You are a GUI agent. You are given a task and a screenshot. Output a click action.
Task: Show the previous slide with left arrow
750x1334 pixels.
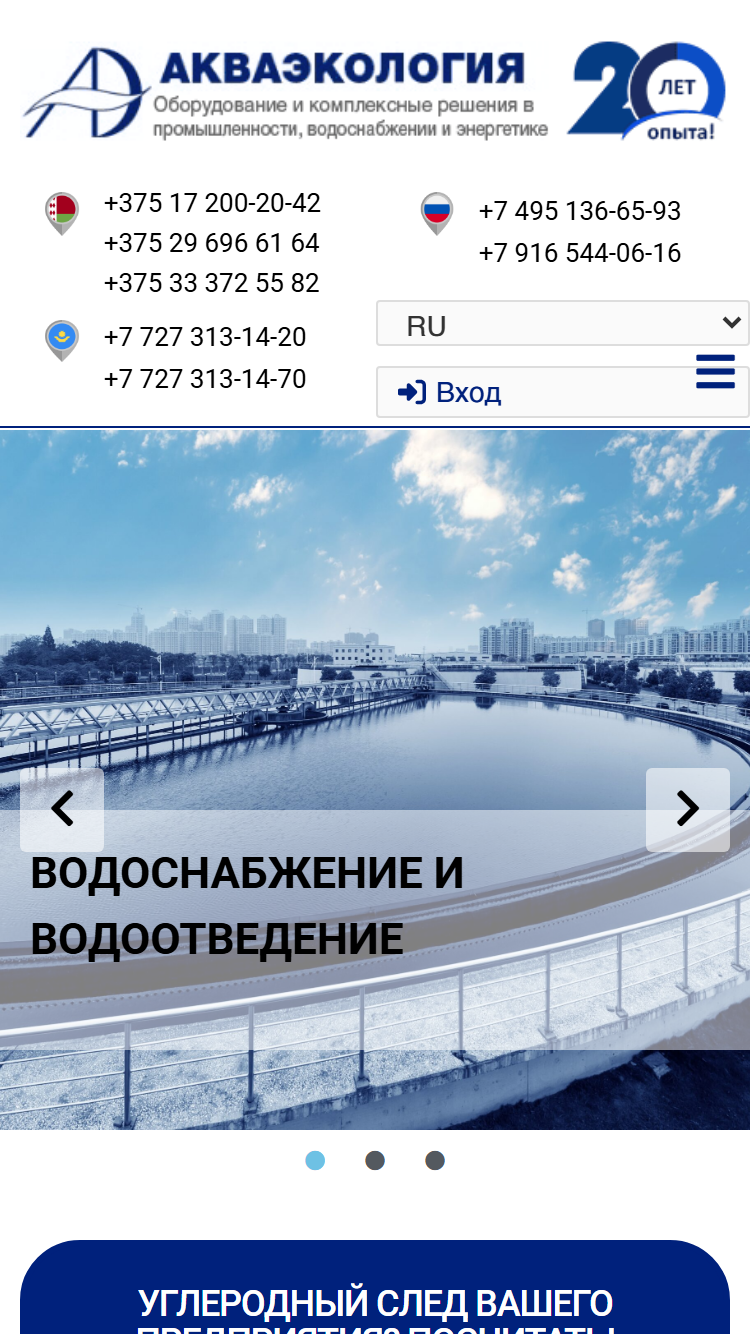click(x=62, y=809)
